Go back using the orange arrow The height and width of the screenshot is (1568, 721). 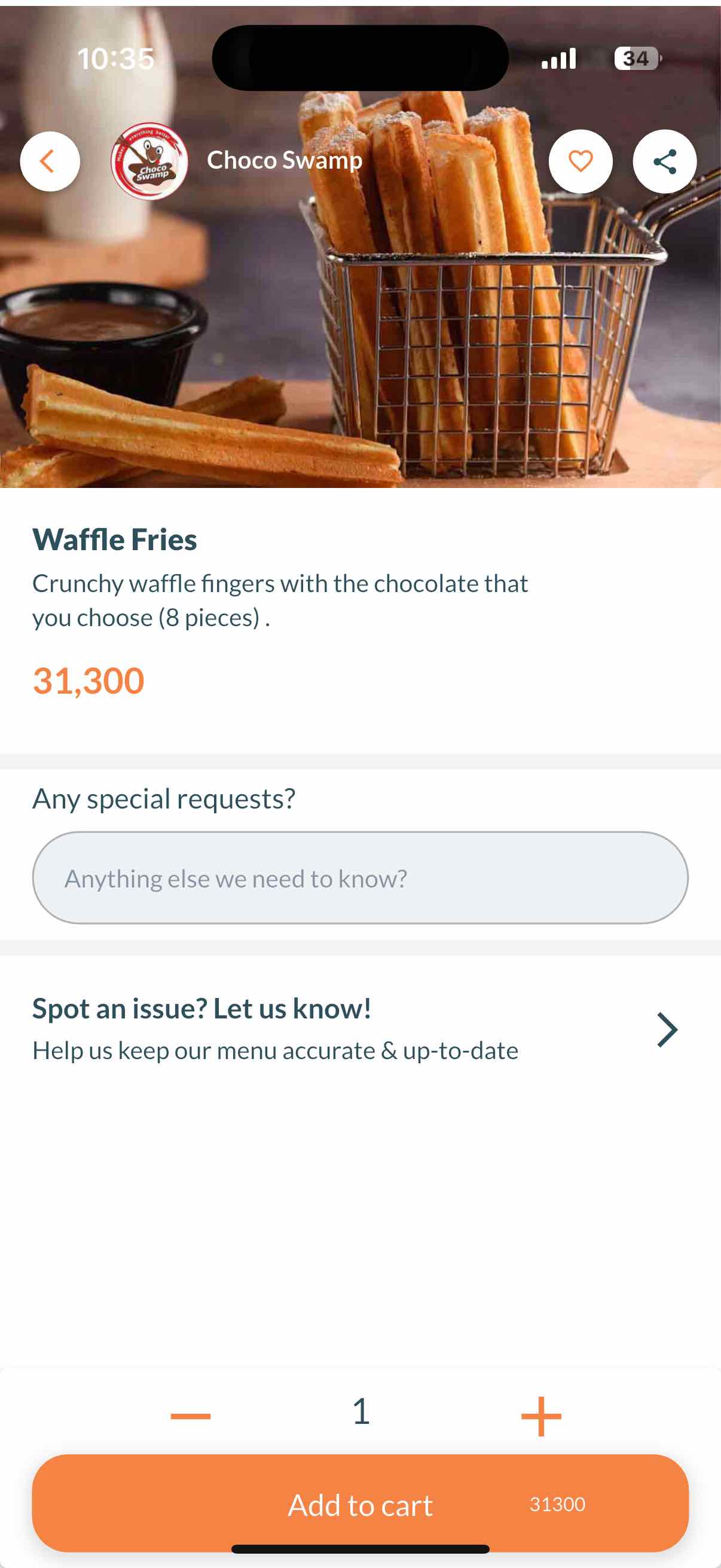[x=50, y=161]
